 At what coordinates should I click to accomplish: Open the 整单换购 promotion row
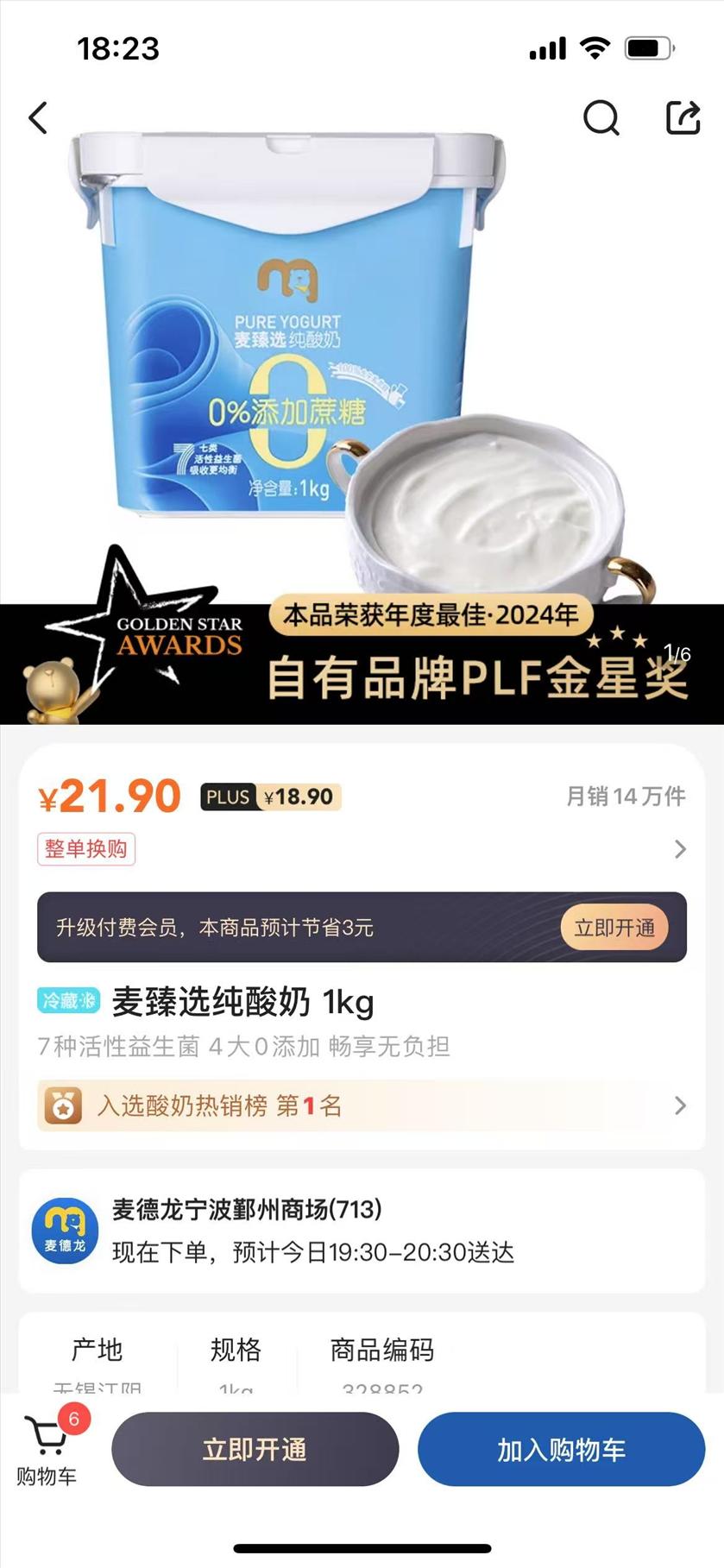point(362,849)
